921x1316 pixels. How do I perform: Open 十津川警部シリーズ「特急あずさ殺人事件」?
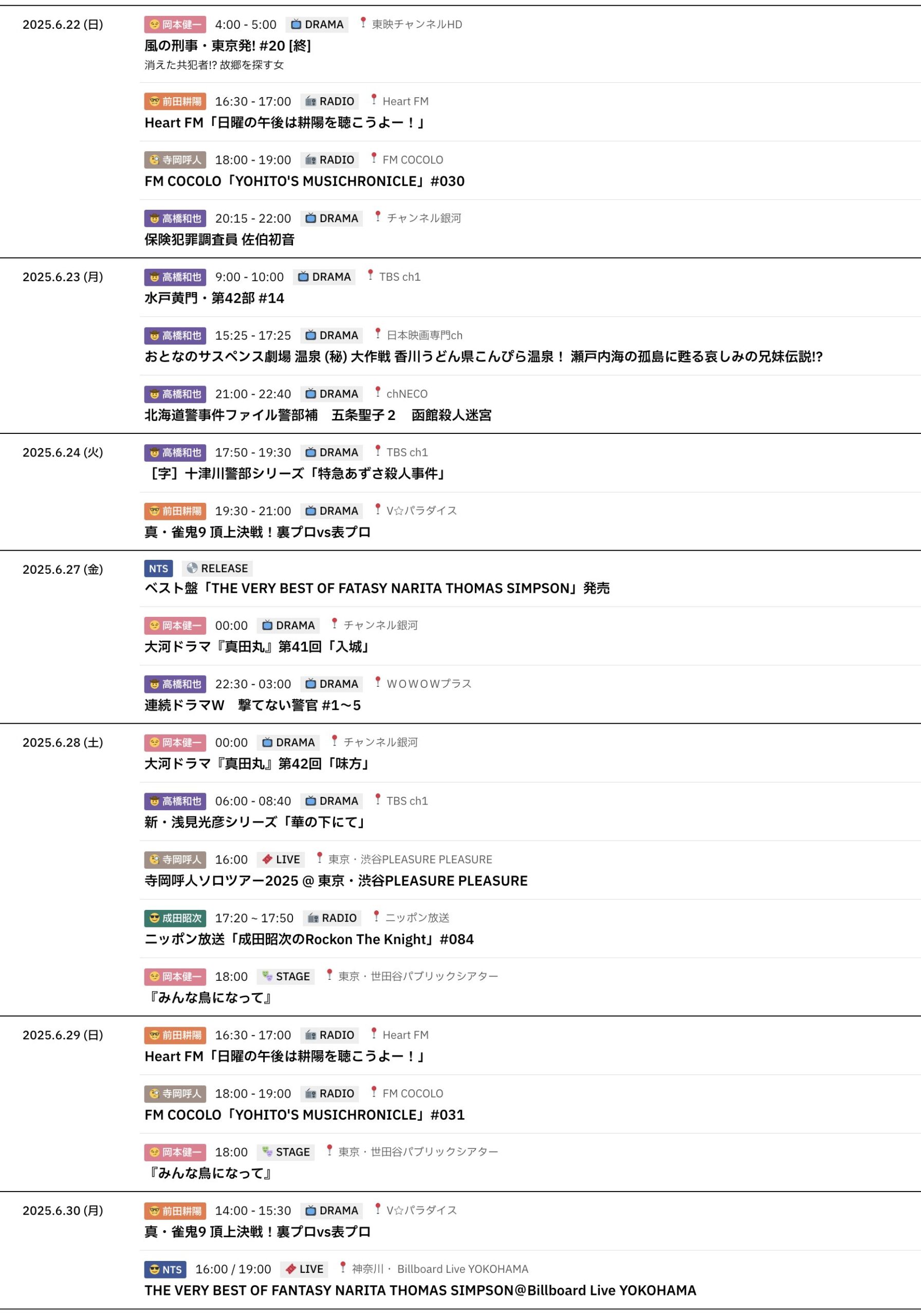296,473
